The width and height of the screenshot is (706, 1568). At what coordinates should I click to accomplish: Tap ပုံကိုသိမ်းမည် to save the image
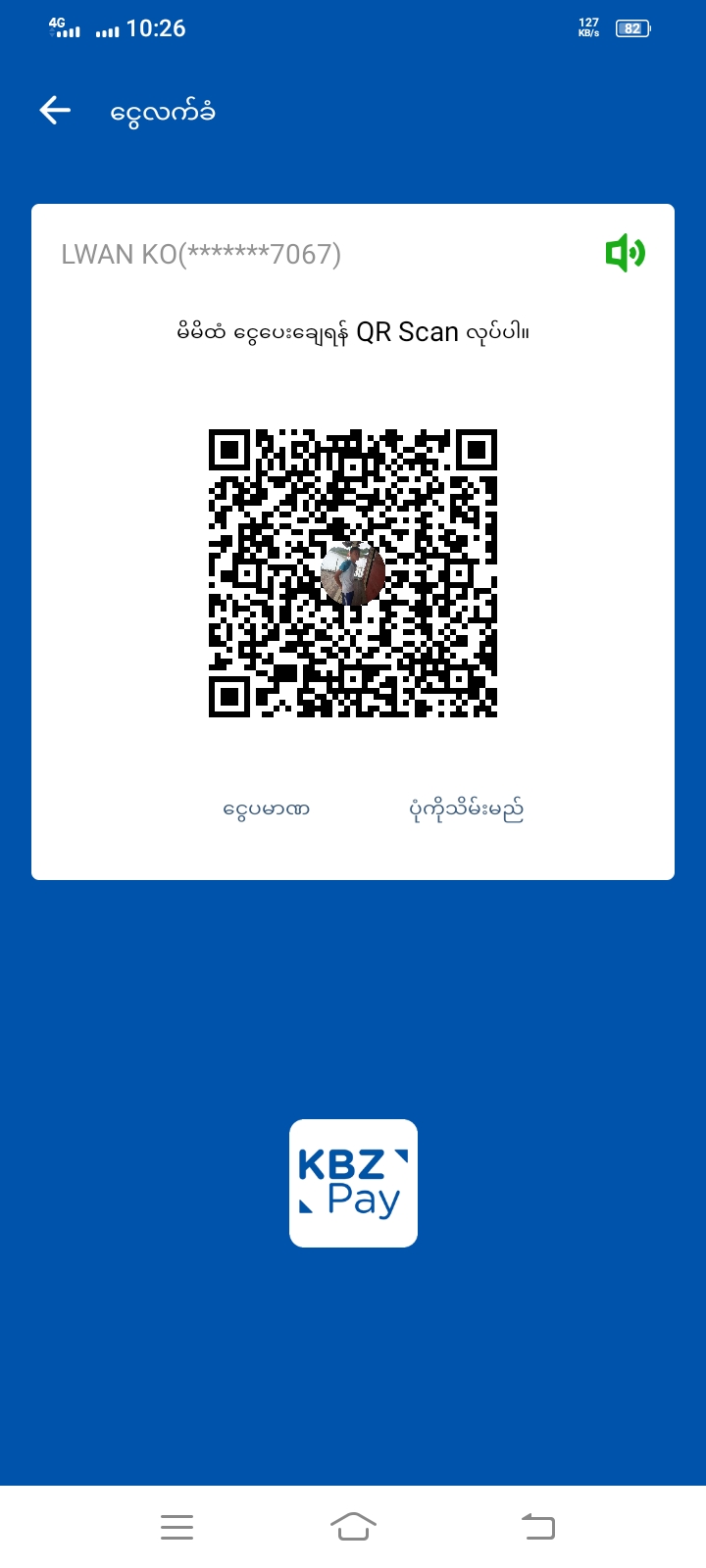[x=466, y=809]
